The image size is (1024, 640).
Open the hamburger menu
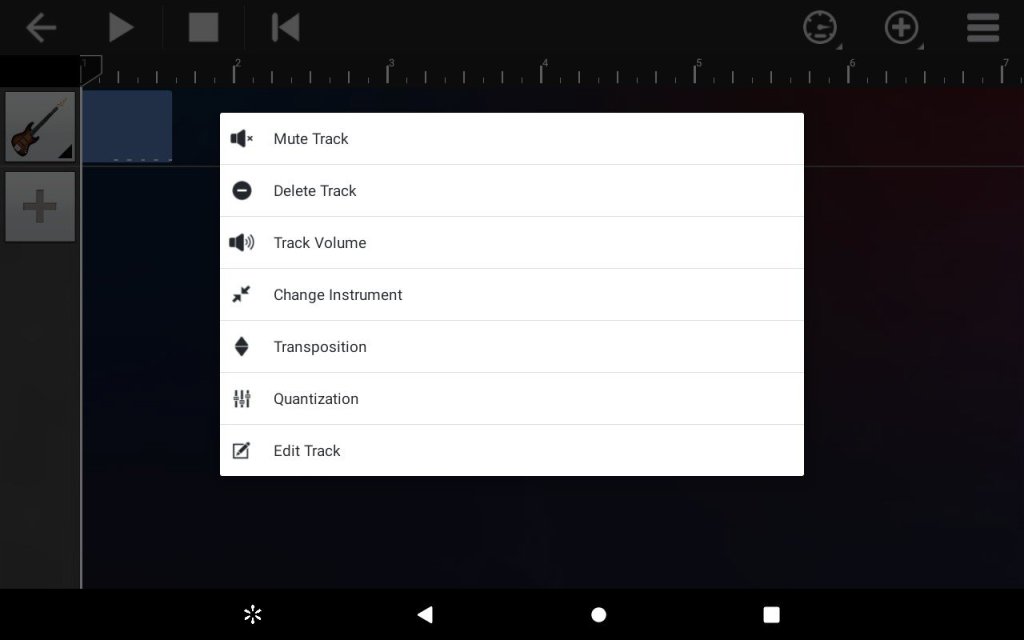[983, 27]
